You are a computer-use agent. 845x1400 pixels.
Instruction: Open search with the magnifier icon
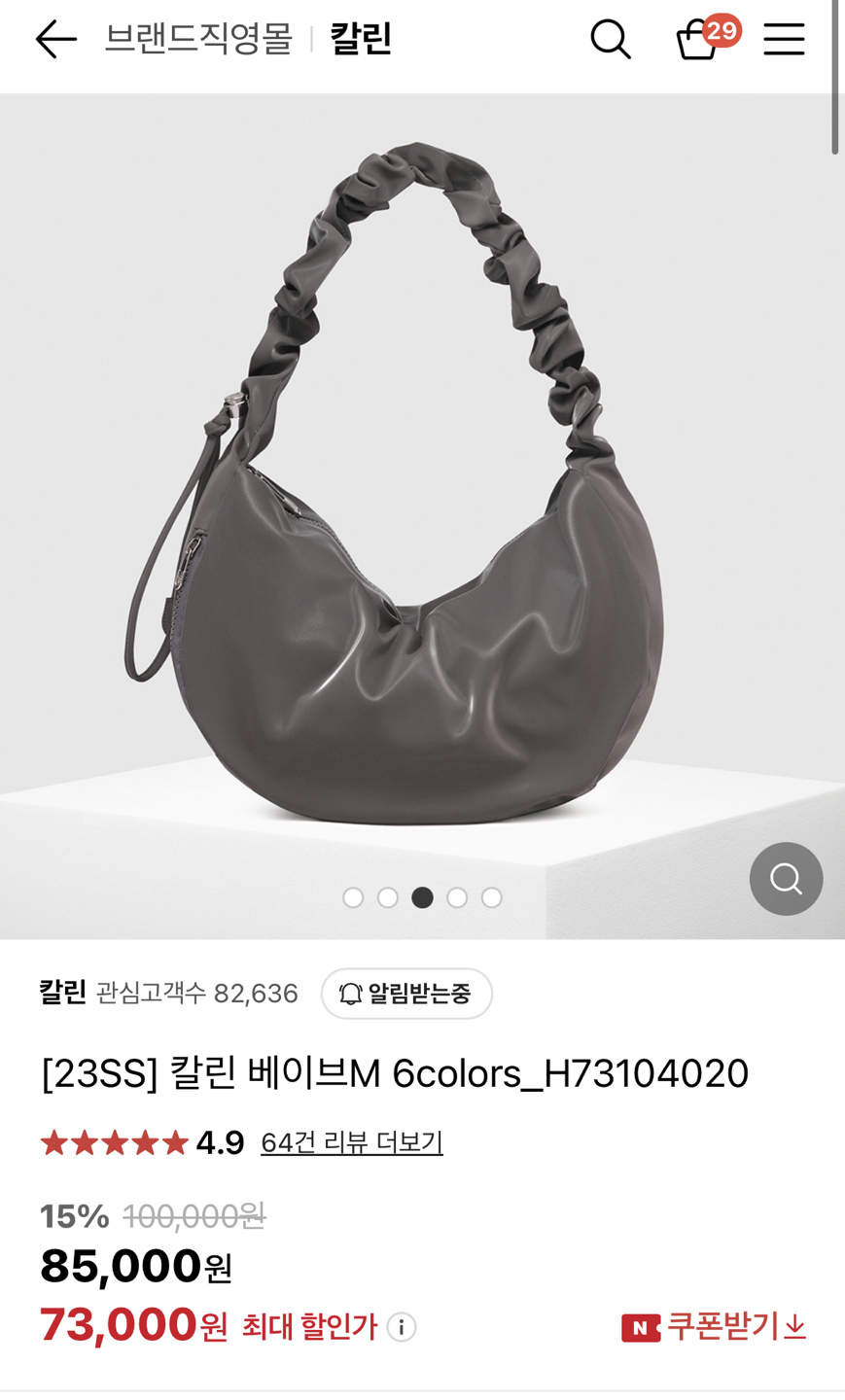pyautogui.click(x=611, y=40)
